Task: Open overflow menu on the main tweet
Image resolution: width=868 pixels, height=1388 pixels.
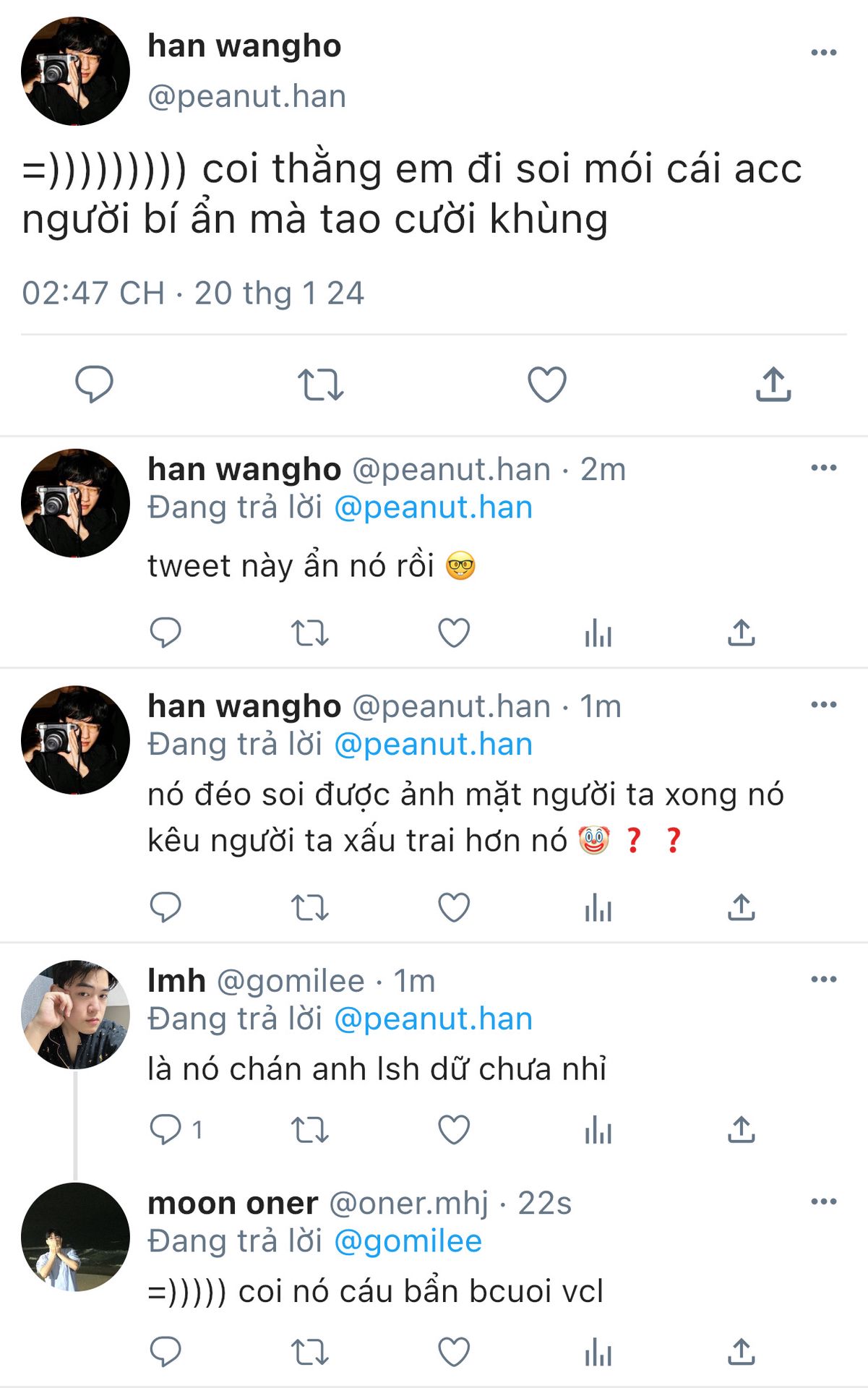Action: 823,53
